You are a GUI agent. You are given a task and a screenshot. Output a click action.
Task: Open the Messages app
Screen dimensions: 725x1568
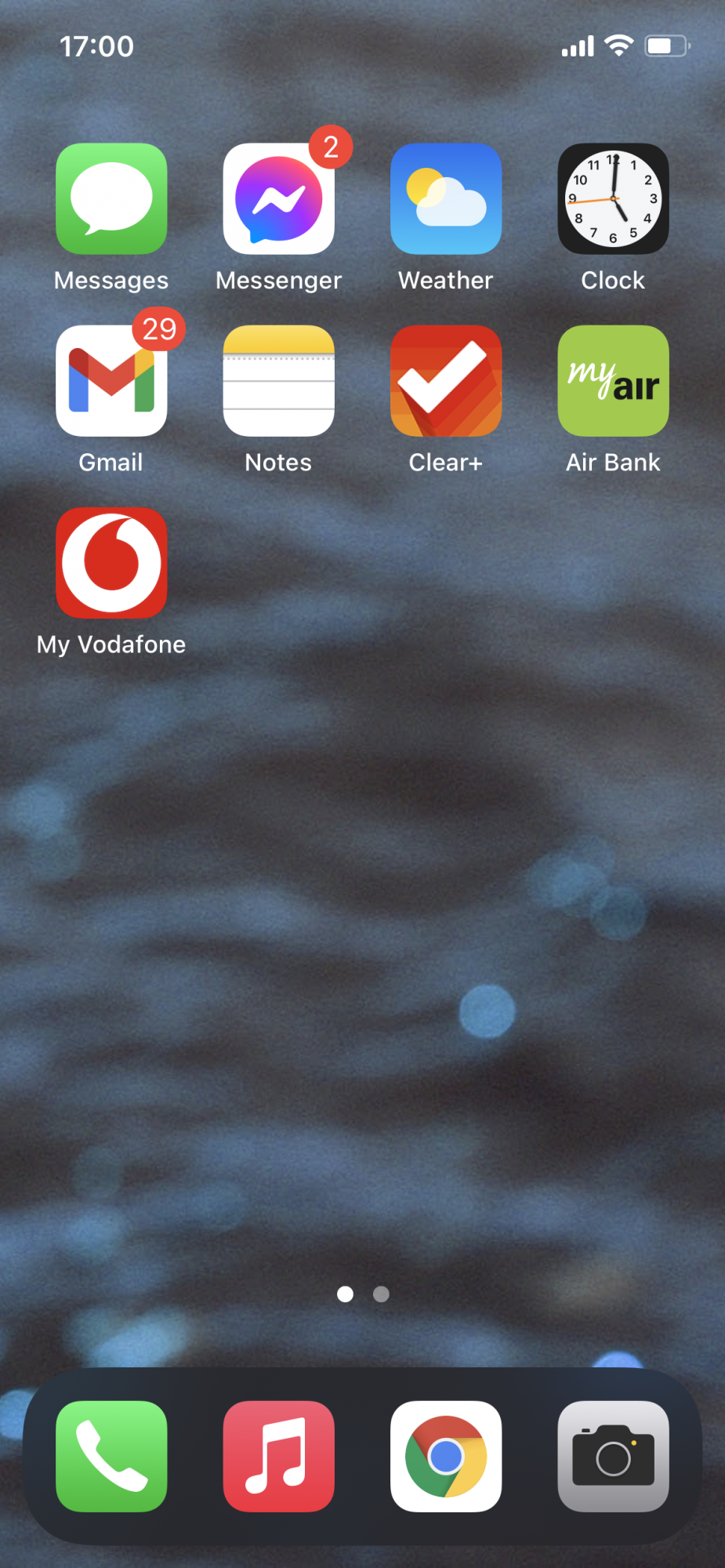111,198
